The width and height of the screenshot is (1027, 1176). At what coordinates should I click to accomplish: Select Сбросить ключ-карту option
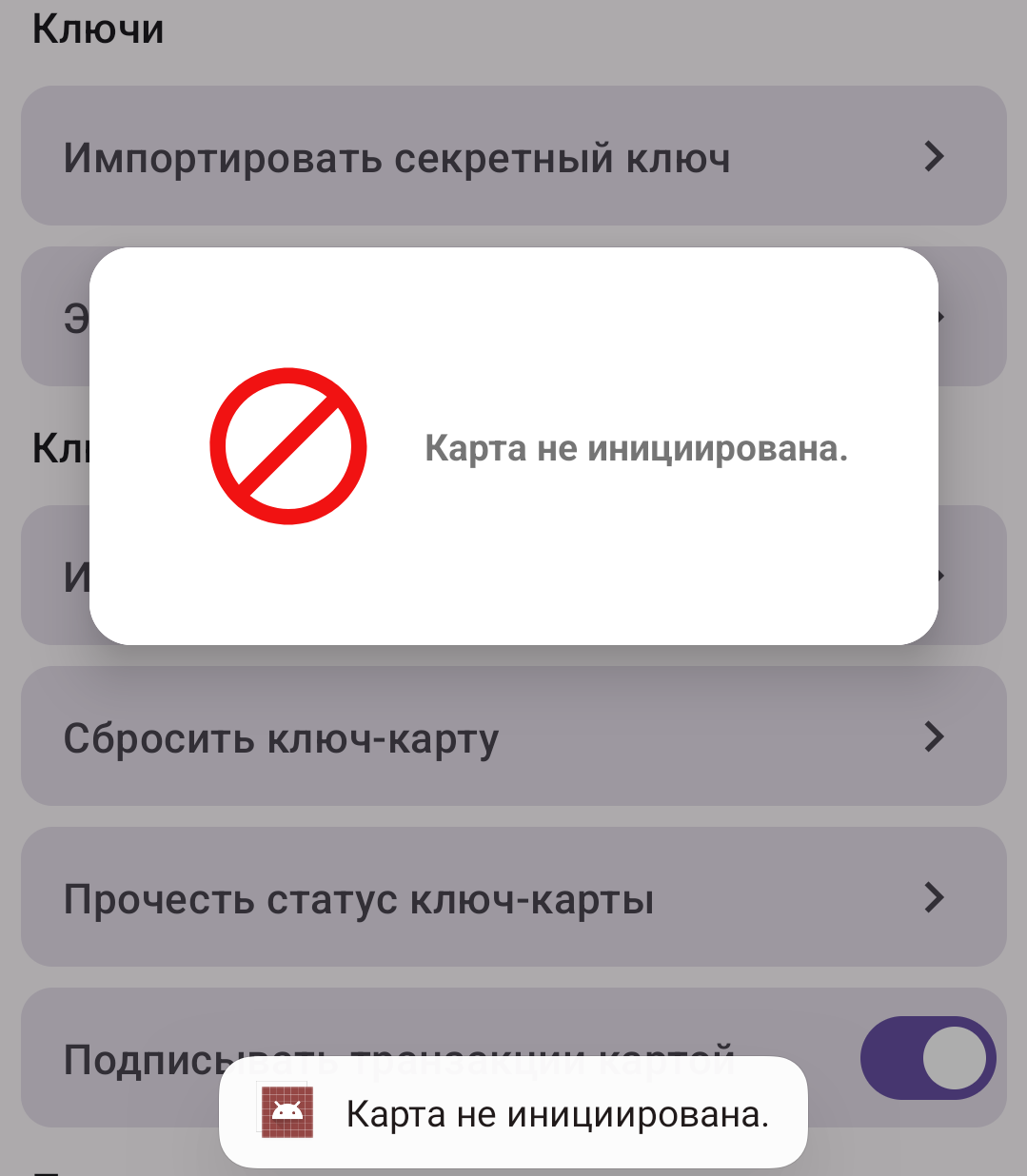coord(513,736)
